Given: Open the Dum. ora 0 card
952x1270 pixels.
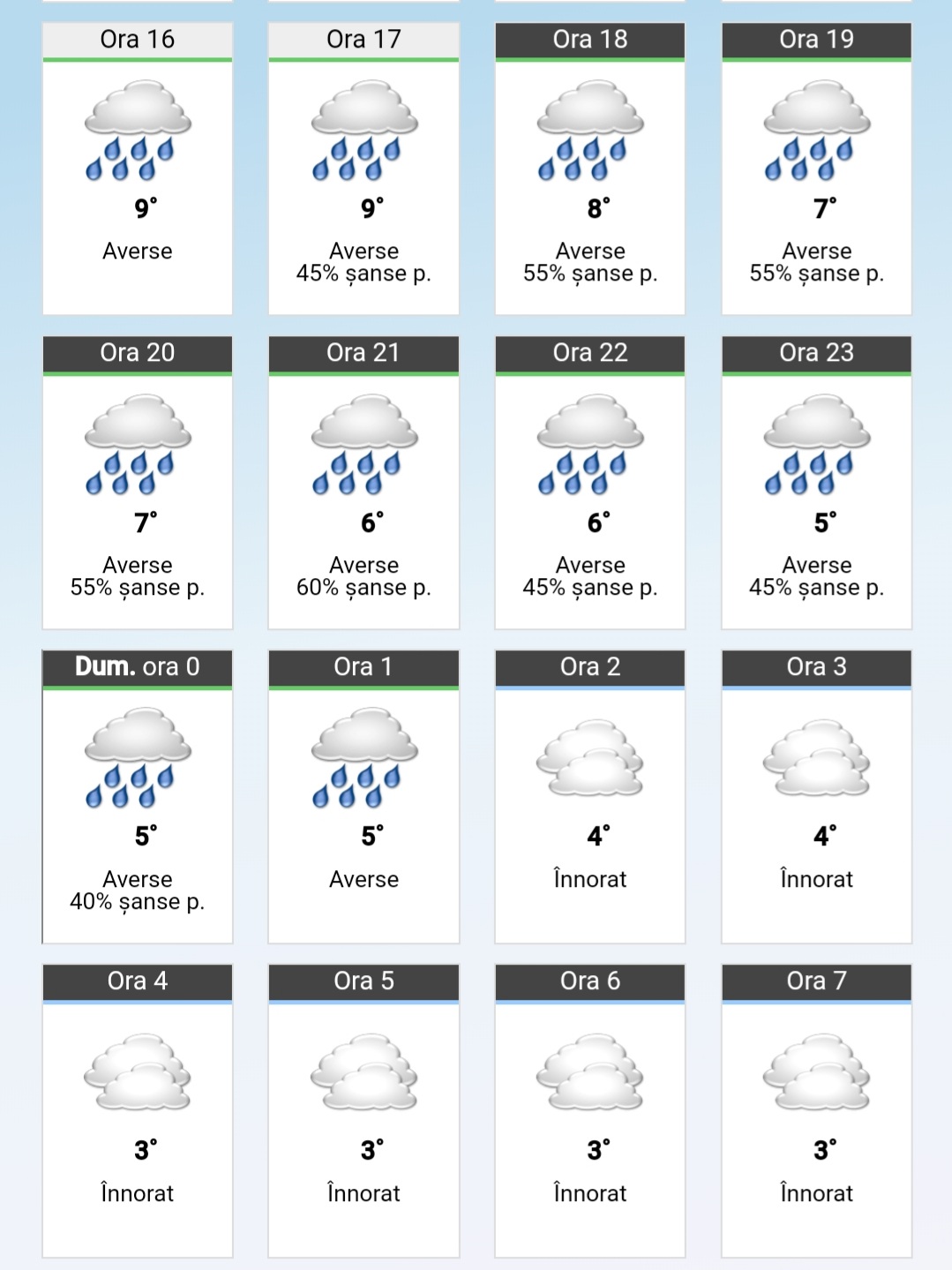Looking at the screenshot, I should point(138,797).
